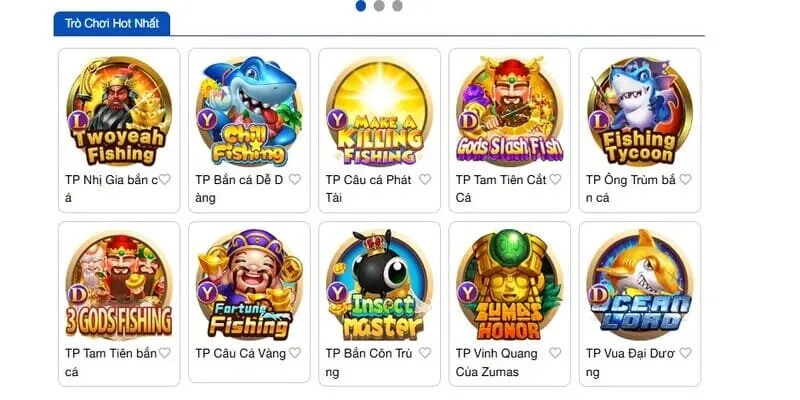Open the Chill Fishing game card

249,112
